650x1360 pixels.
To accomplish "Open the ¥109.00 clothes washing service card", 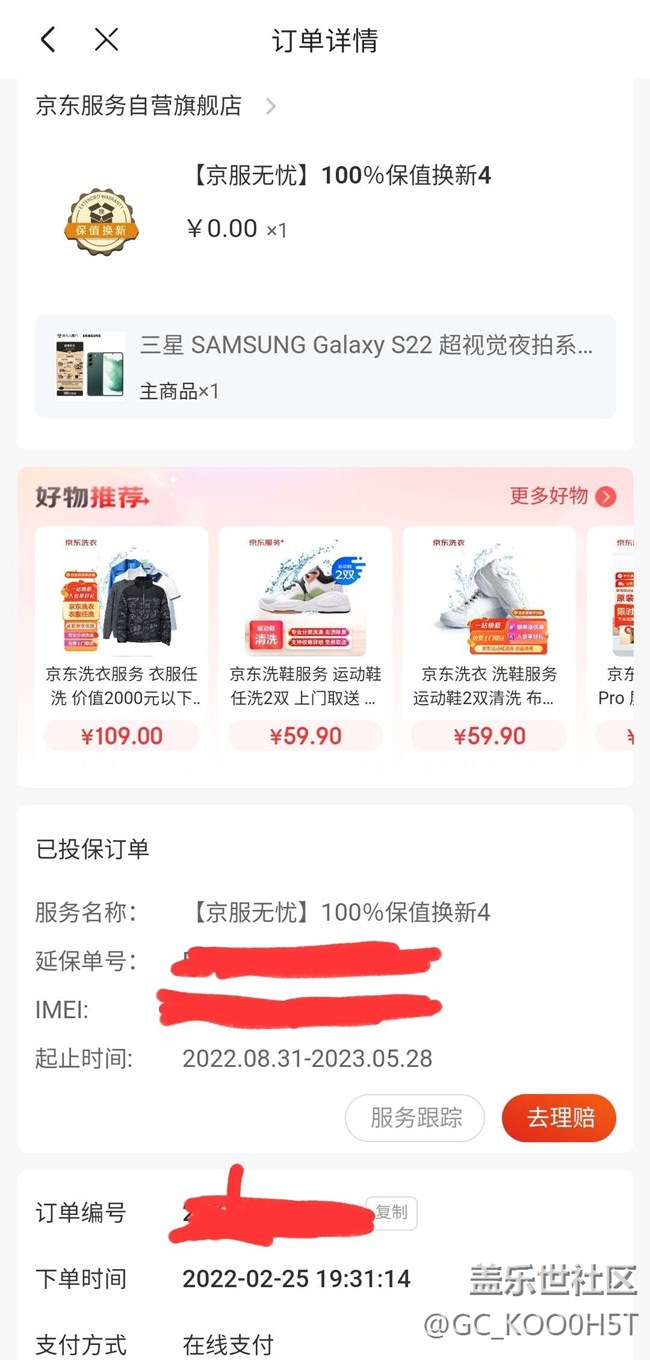I will click(122, 640).
